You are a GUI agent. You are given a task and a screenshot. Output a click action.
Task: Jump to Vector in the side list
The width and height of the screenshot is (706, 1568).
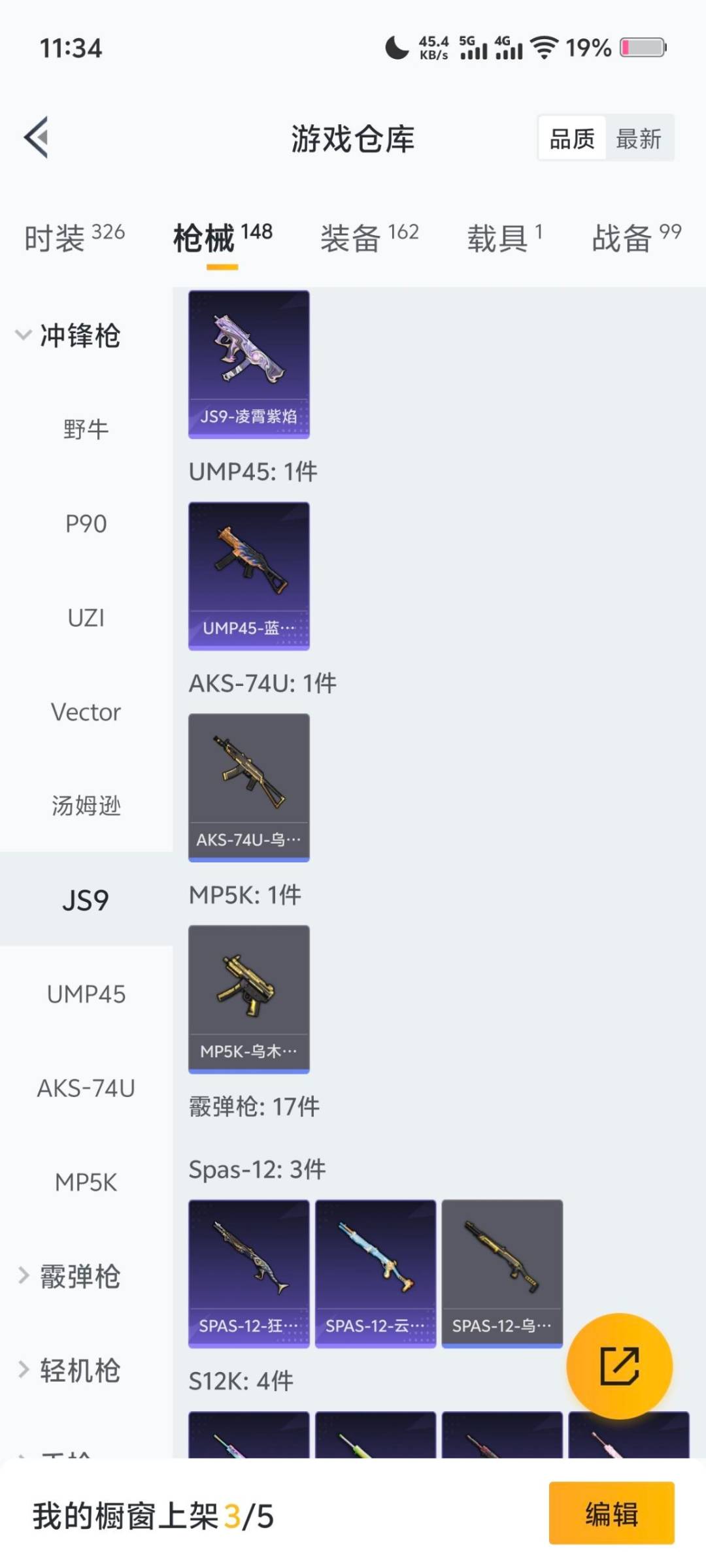[x=86, y=712]
